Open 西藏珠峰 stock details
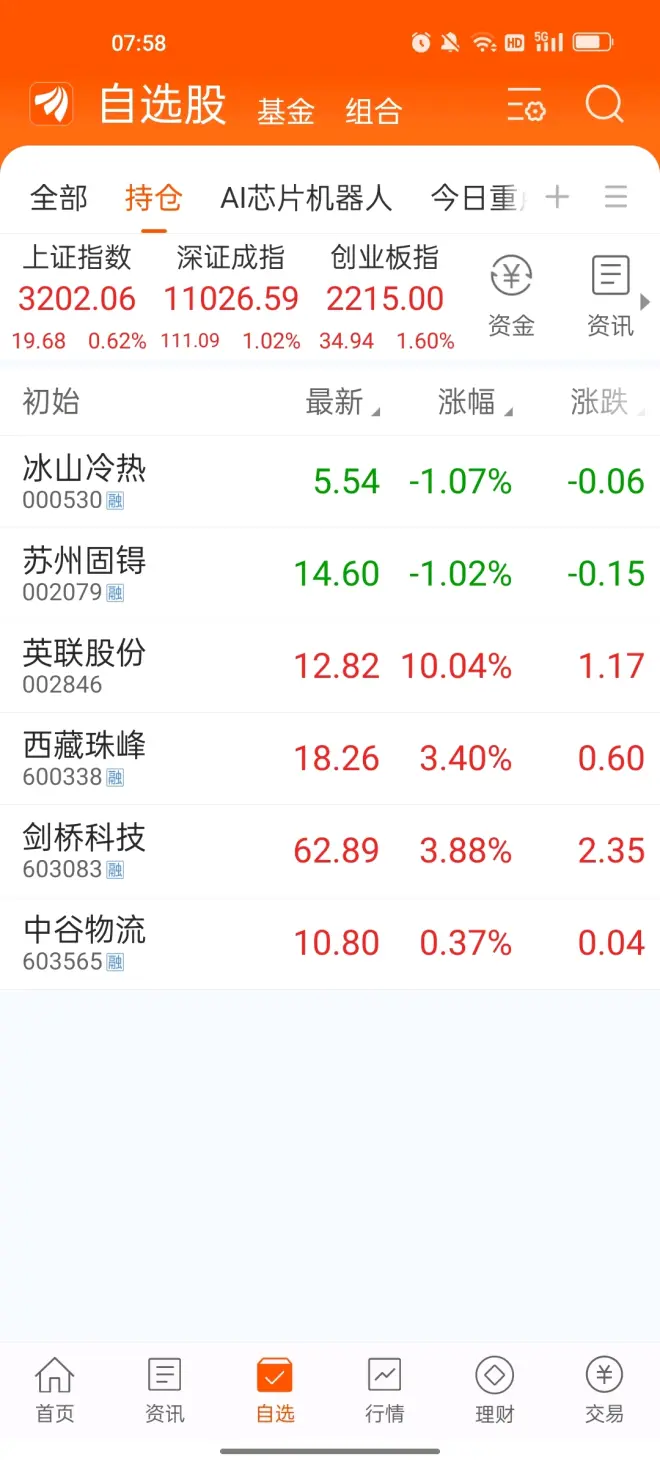This screenshot has height=1467, width=660. 85,758
